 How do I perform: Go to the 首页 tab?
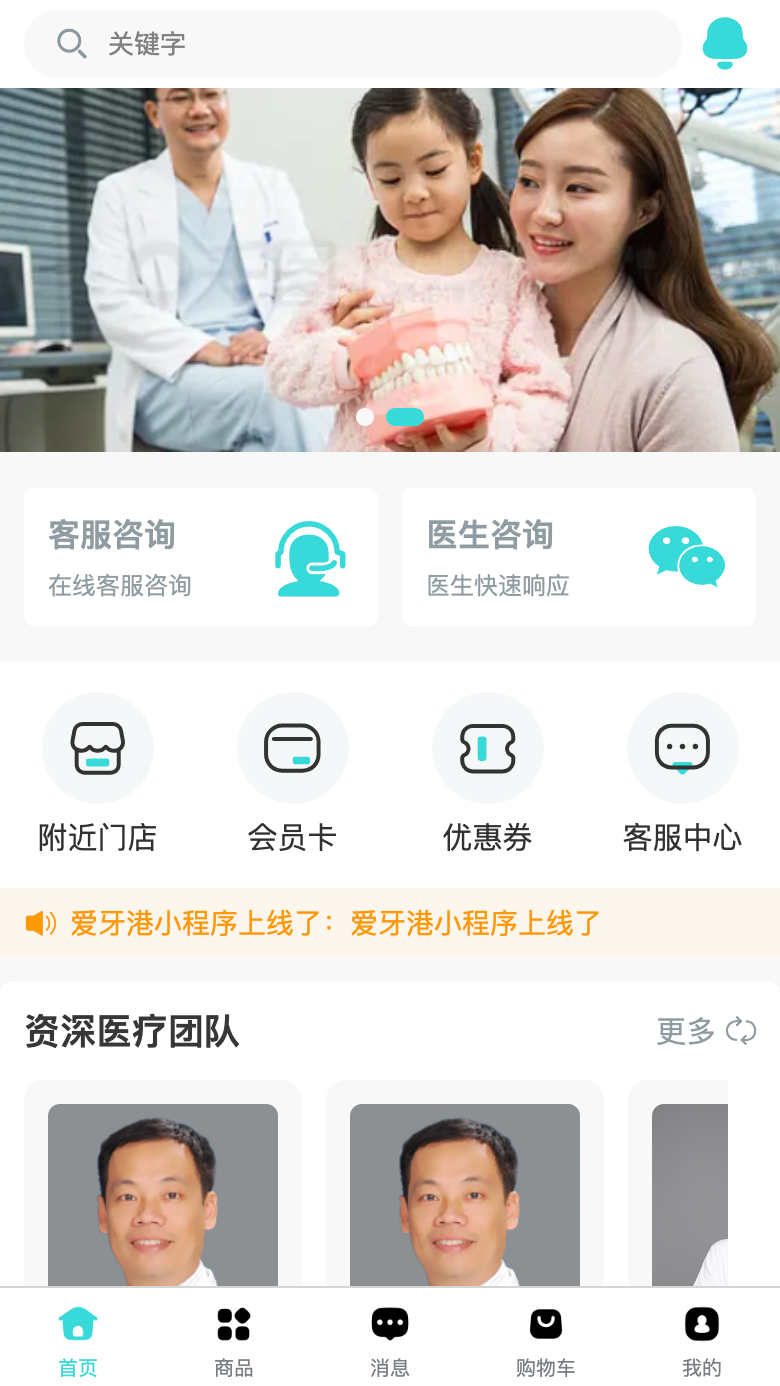pyautogui.click(x=78, y=1340)
